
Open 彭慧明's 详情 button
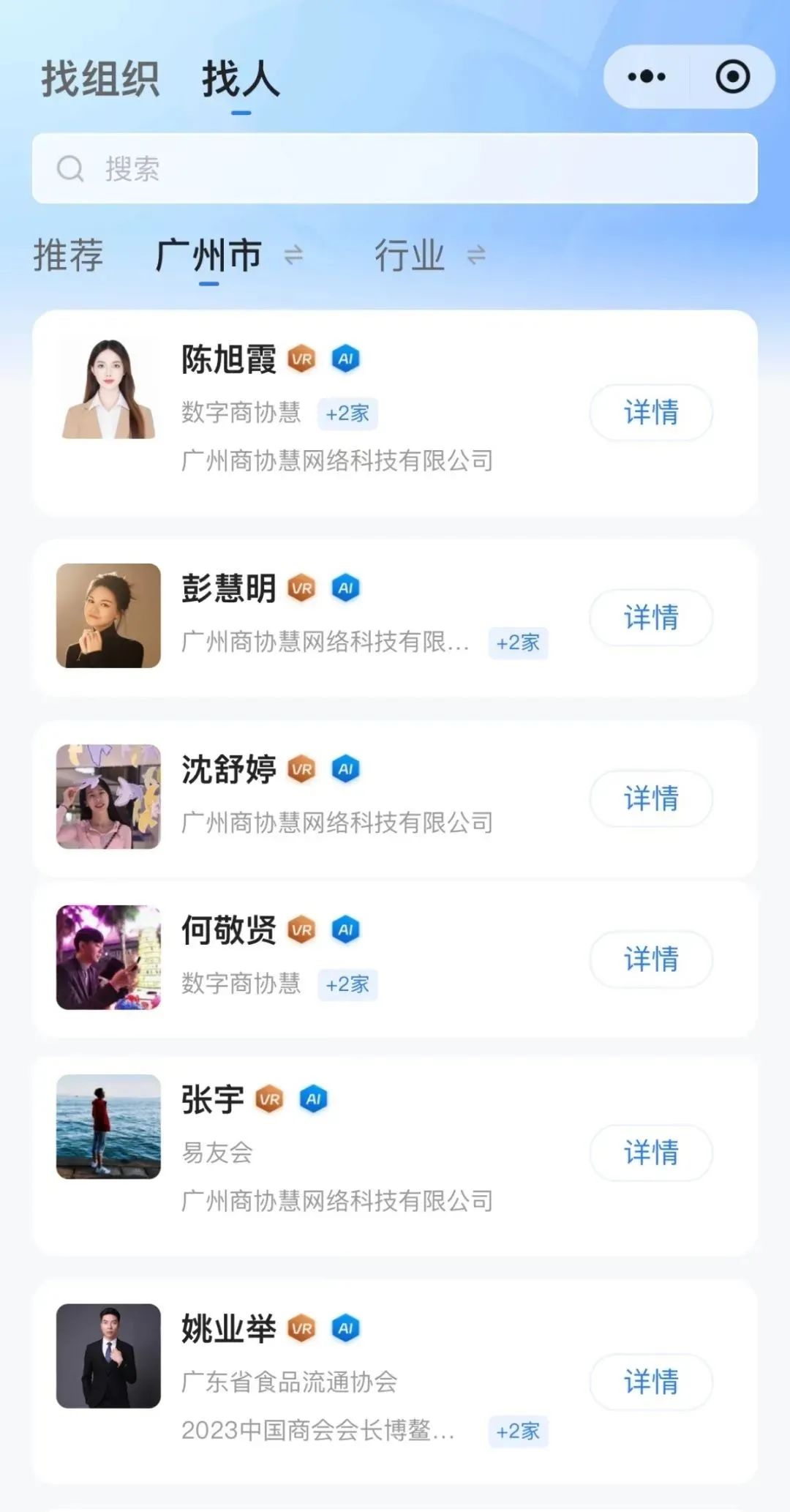click(650, 618)
